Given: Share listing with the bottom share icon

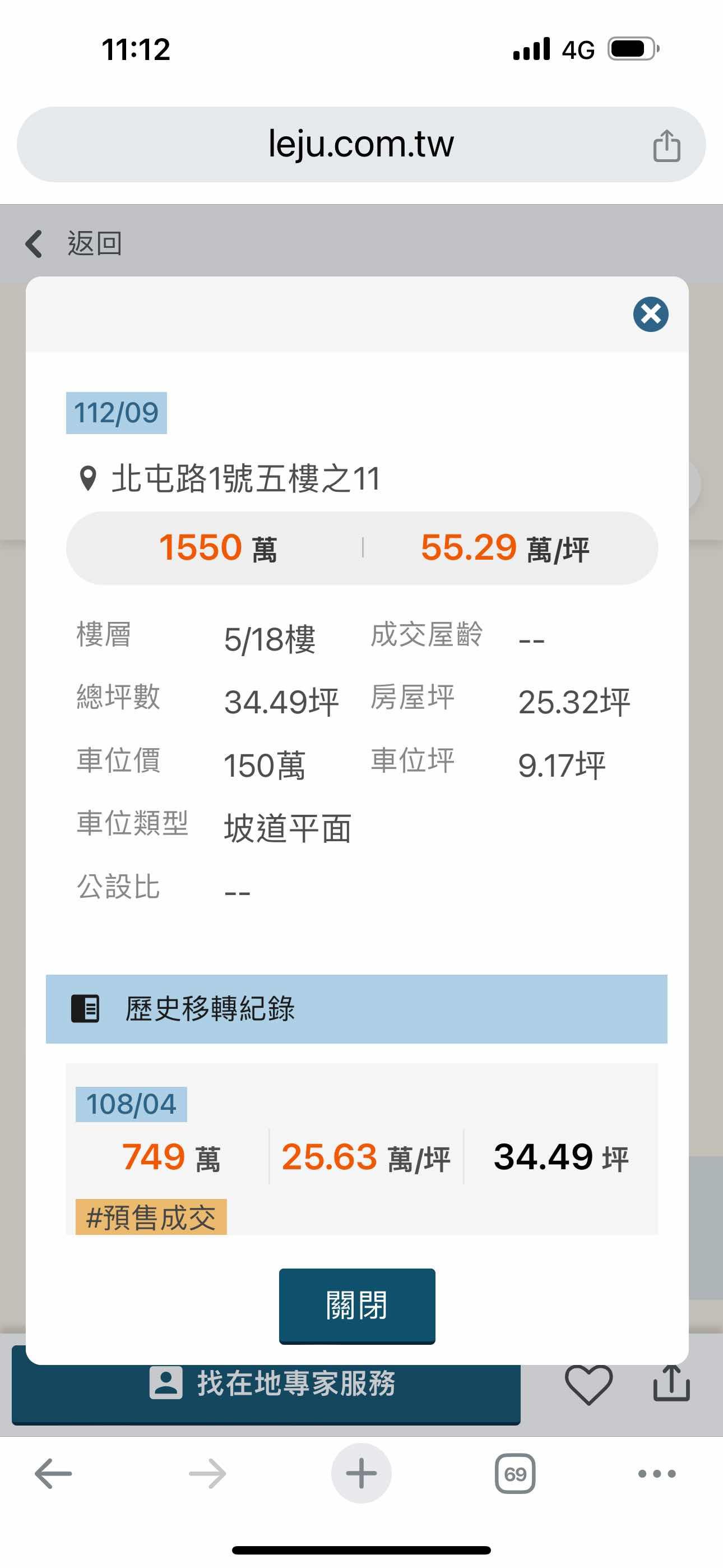Looking at the screenshot, I should pos(671,1383).
